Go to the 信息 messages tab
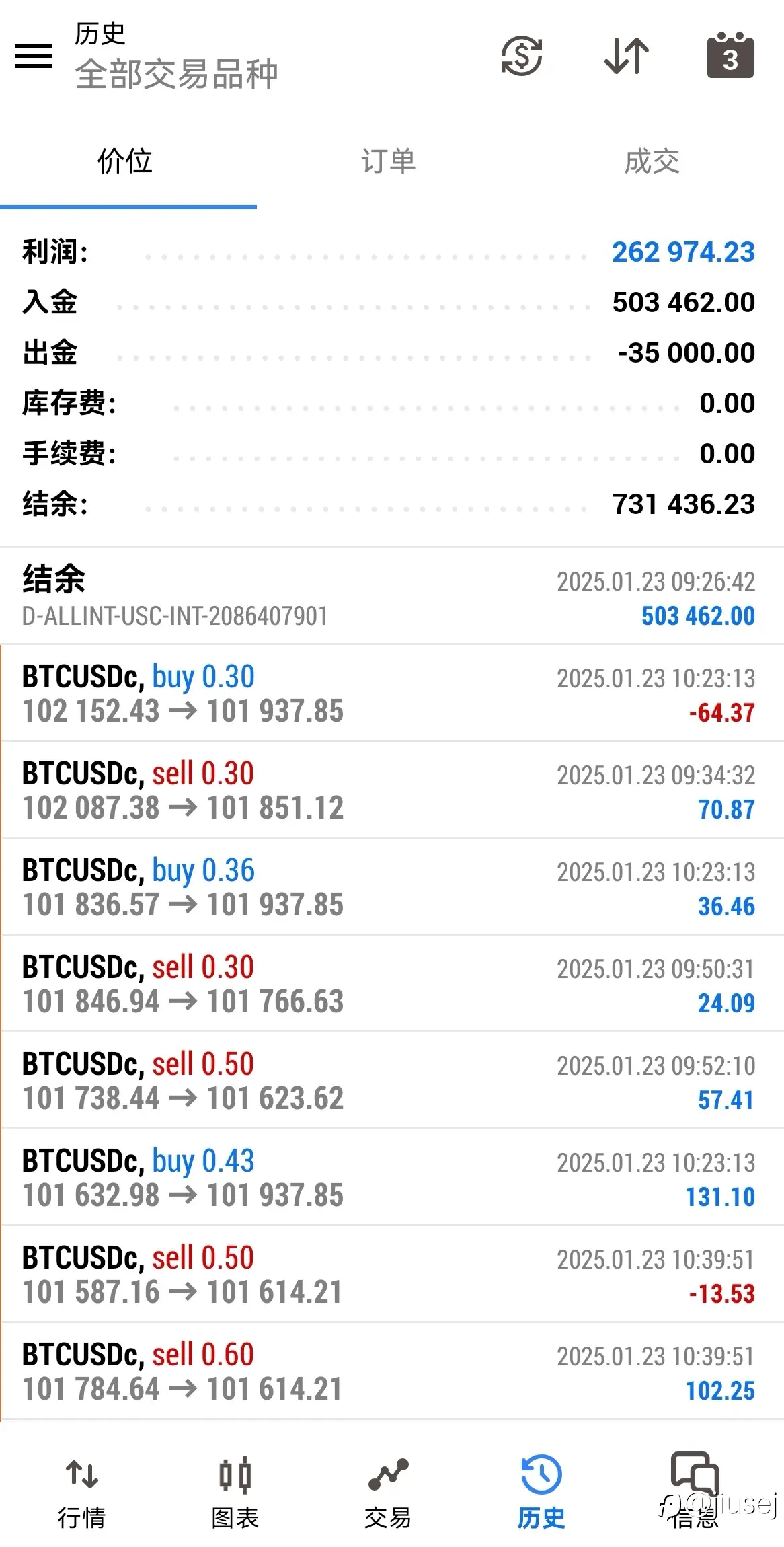Image resolution: width=784 pixels, height=1547 pixels. [695, 1493]
